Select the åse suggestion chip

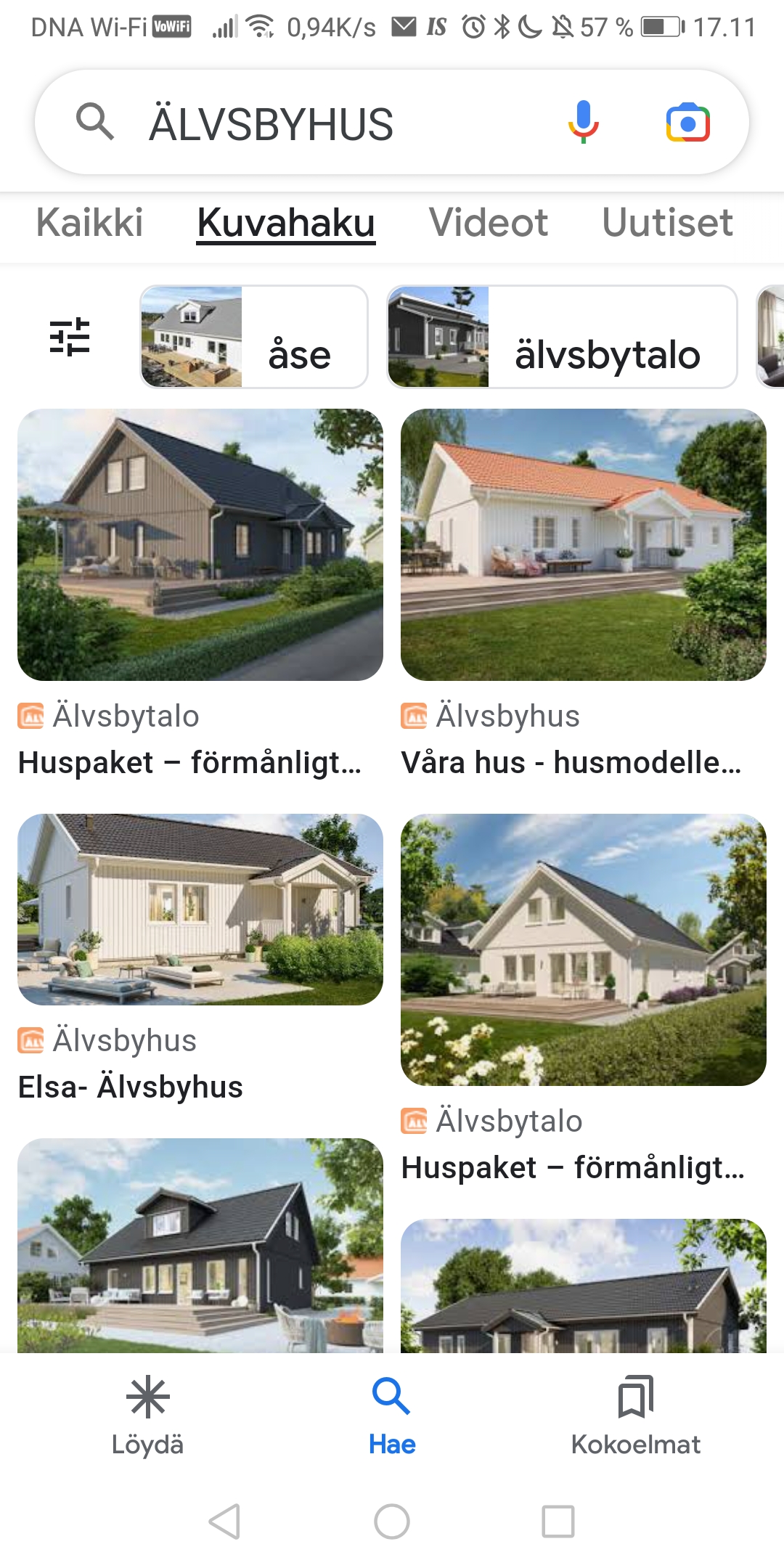point(254,337)
